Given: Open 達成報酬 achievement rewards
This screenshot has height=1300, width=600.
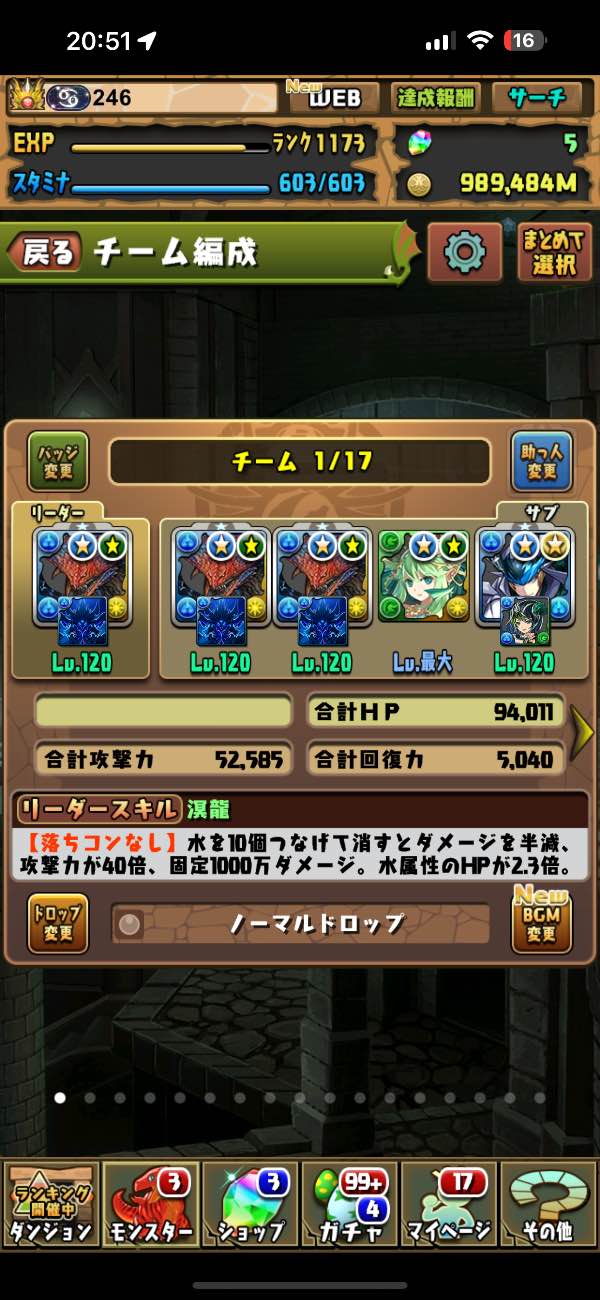Looking at the screenshot, I should pyautogui.click(x=436, y=98).
